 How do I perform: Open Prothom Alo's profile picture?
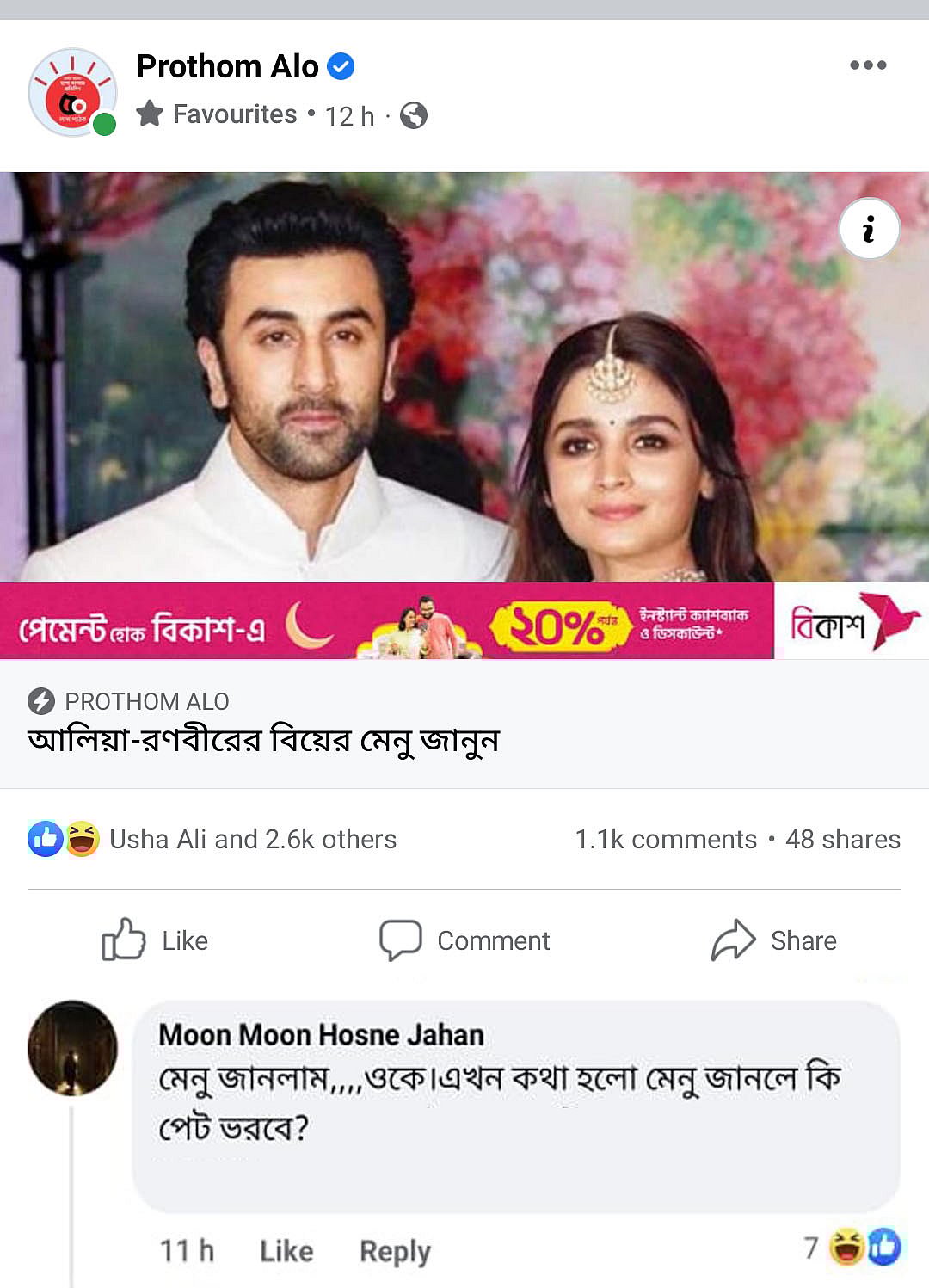[x=72, y=92]
